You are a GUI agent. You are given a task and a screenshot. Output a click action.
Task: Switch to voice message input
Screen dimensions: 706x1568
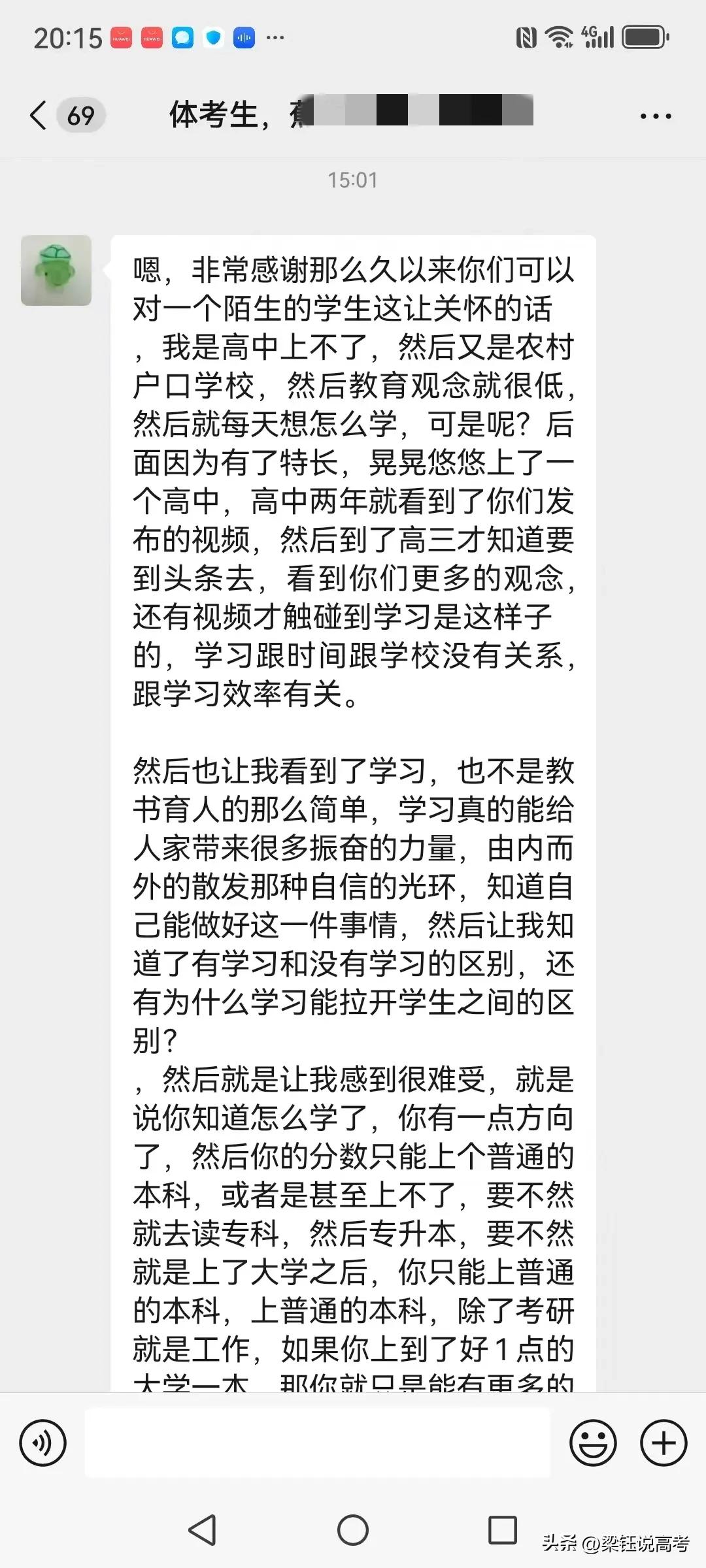pos(43,1443)
